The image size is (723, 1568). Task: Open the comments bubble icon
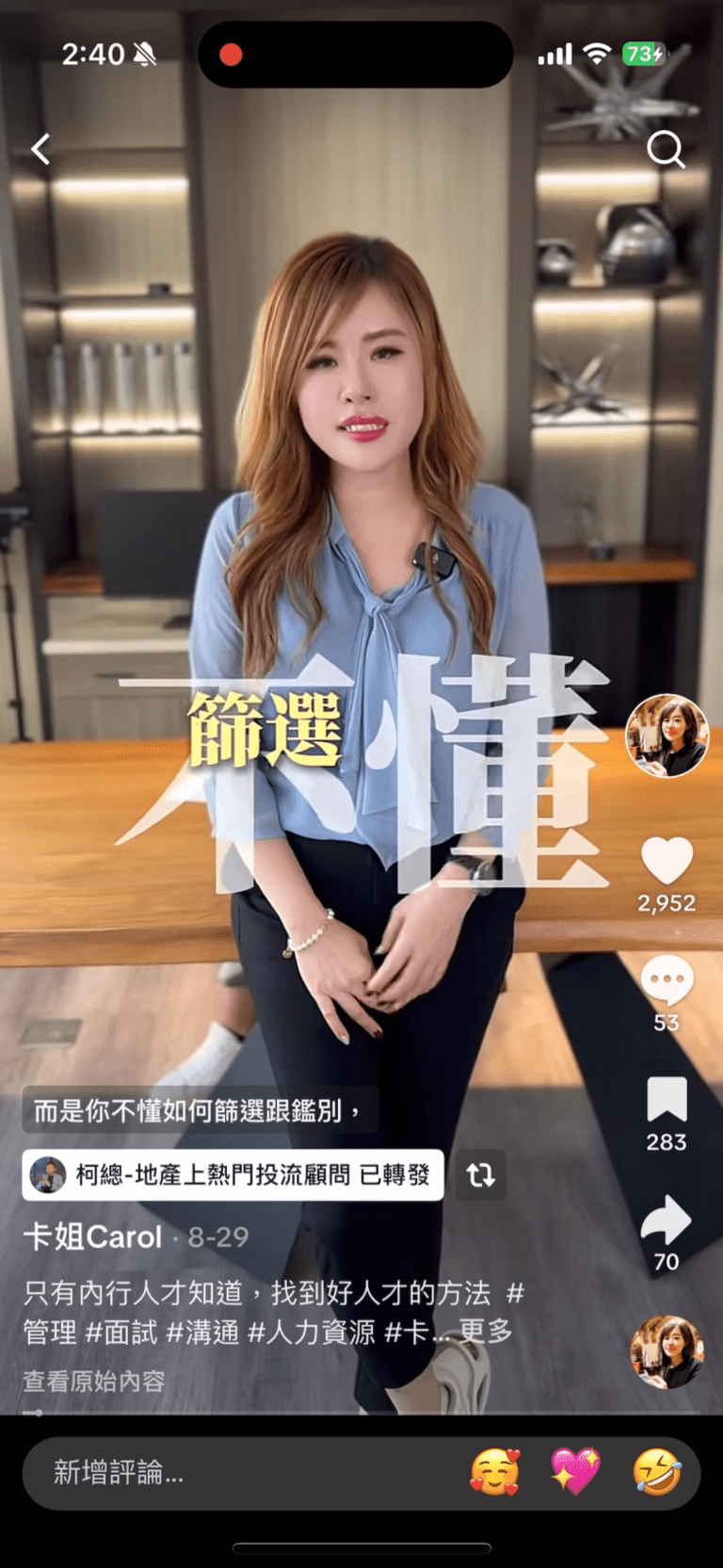coord(667,981)
